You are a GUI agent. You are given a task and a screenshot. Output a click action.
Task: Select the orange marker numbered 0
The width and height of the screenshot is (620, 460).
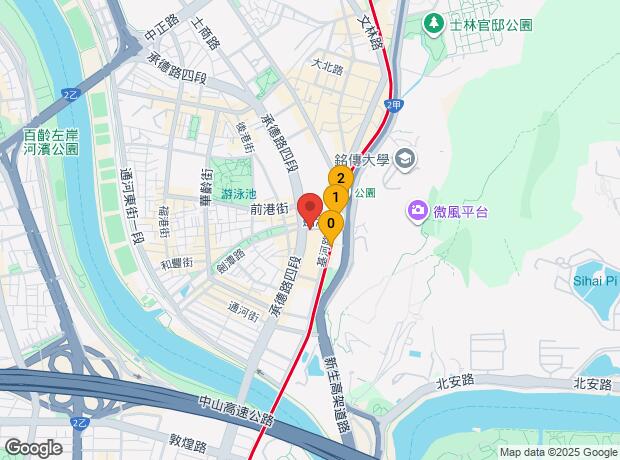coord(331,224)
